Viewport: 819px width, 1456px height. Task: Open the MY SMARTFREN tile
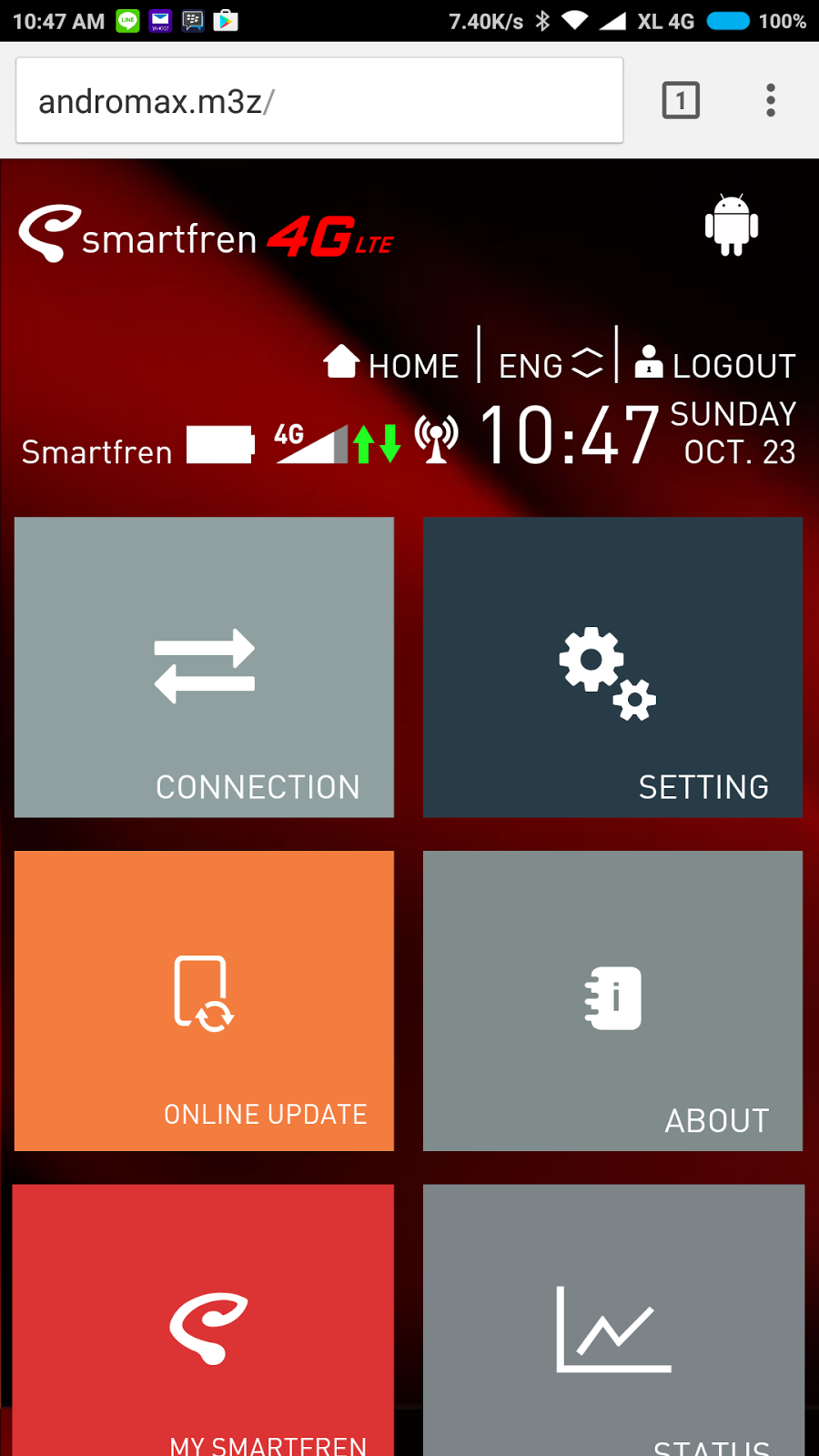click(x=204, y=1320)
